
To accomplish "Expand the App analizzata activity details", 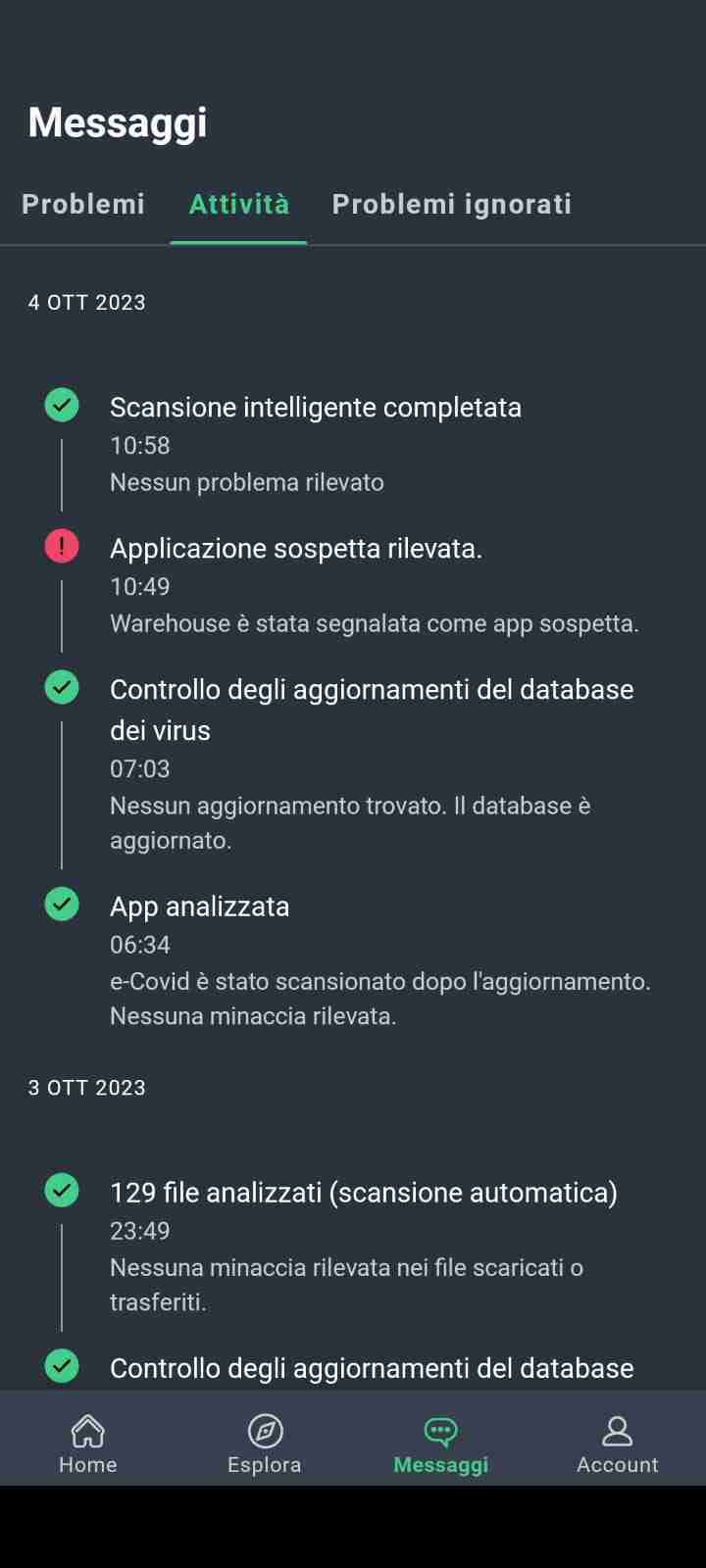I will (x=200, y=905).
